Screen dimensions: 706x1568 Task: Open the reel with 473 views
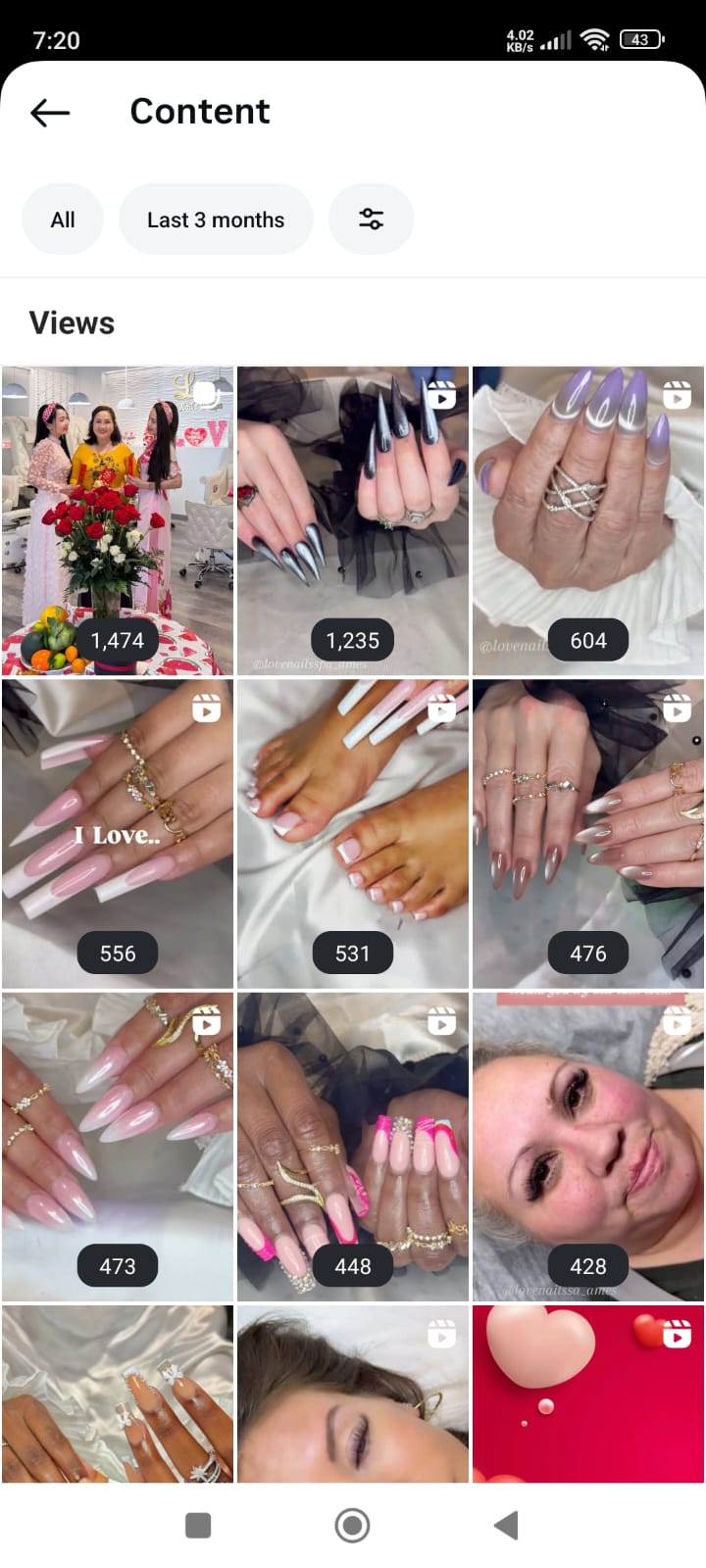click(x=118, y=1147)
